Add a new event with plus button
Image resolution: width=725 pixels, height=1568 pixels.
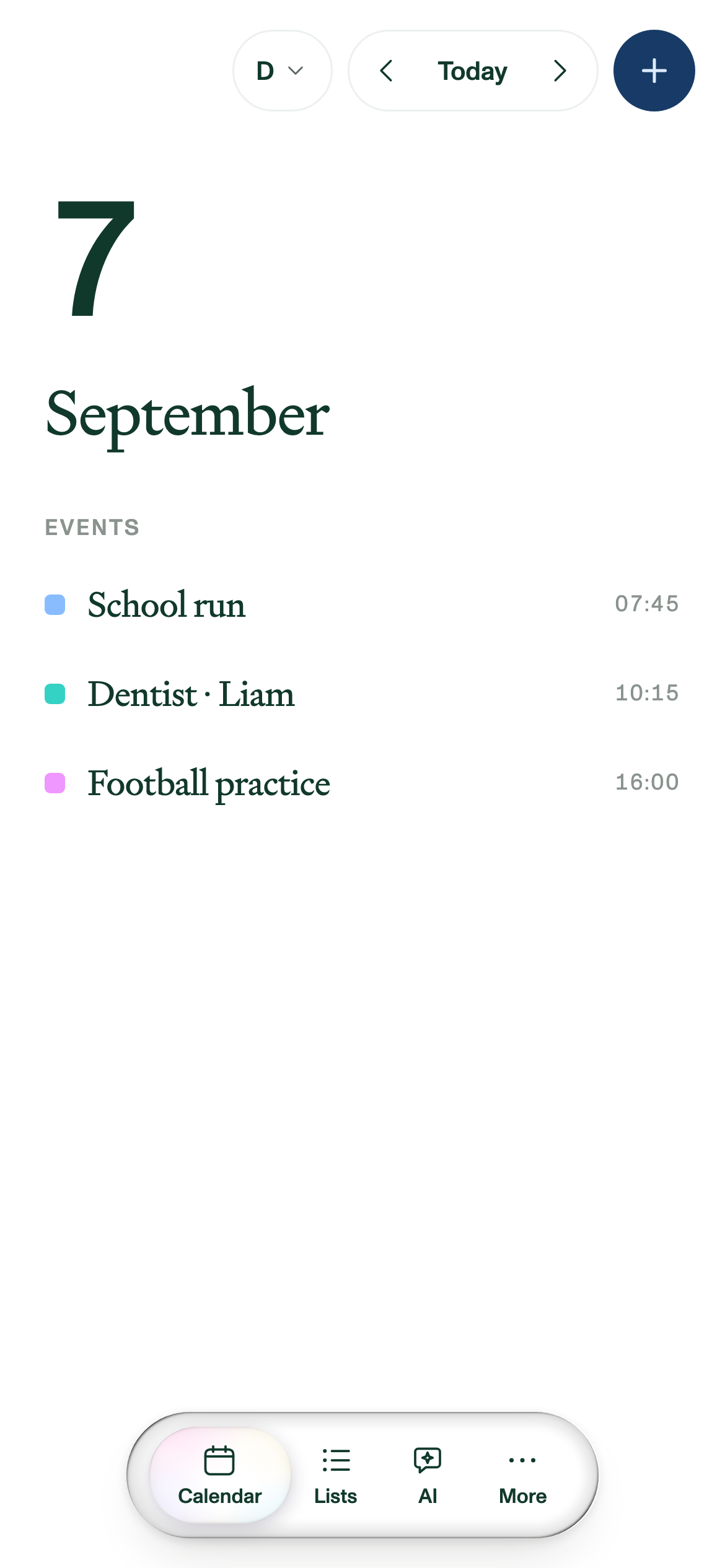click(x=654, y=71)
